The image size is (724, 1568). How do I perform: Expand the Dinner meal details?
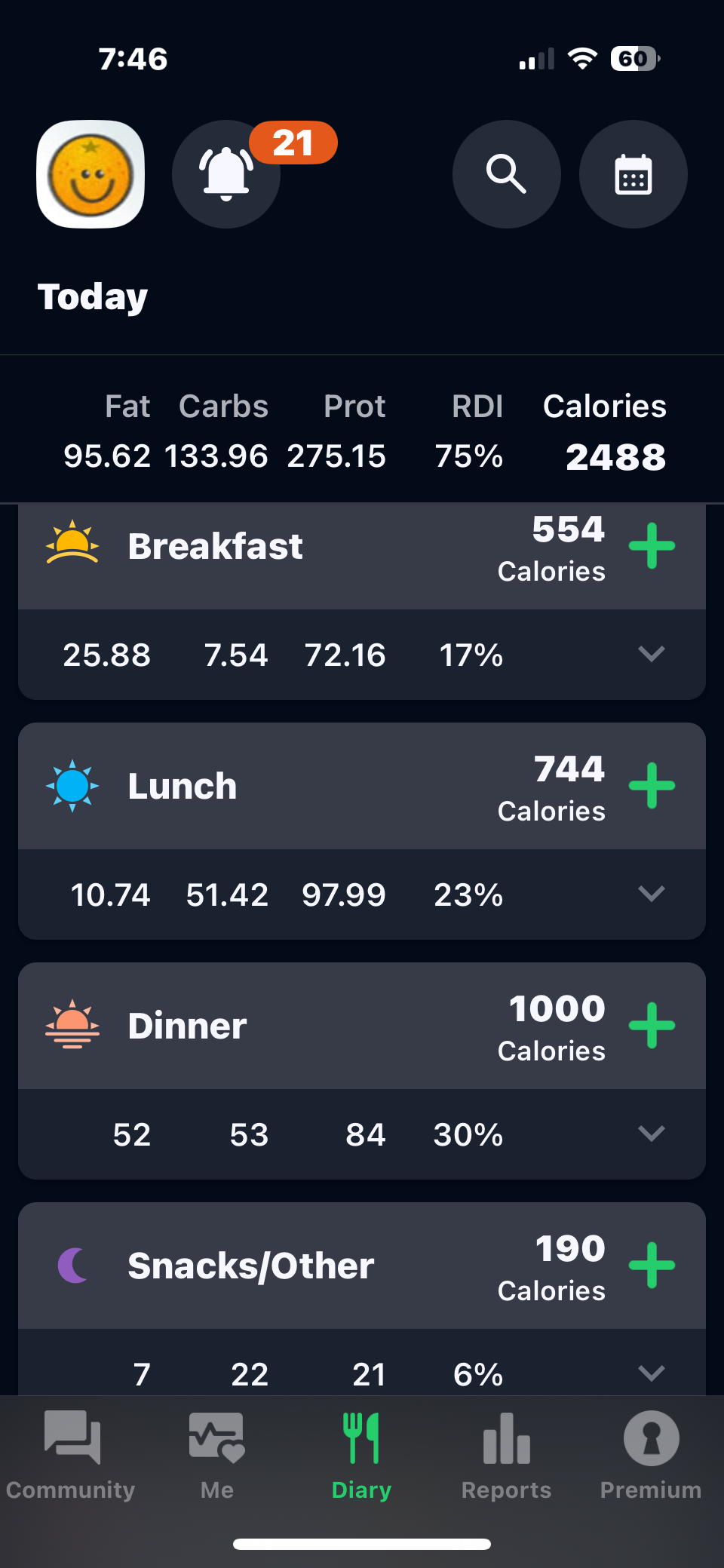pyautogui.click(x=651, y=1134)
